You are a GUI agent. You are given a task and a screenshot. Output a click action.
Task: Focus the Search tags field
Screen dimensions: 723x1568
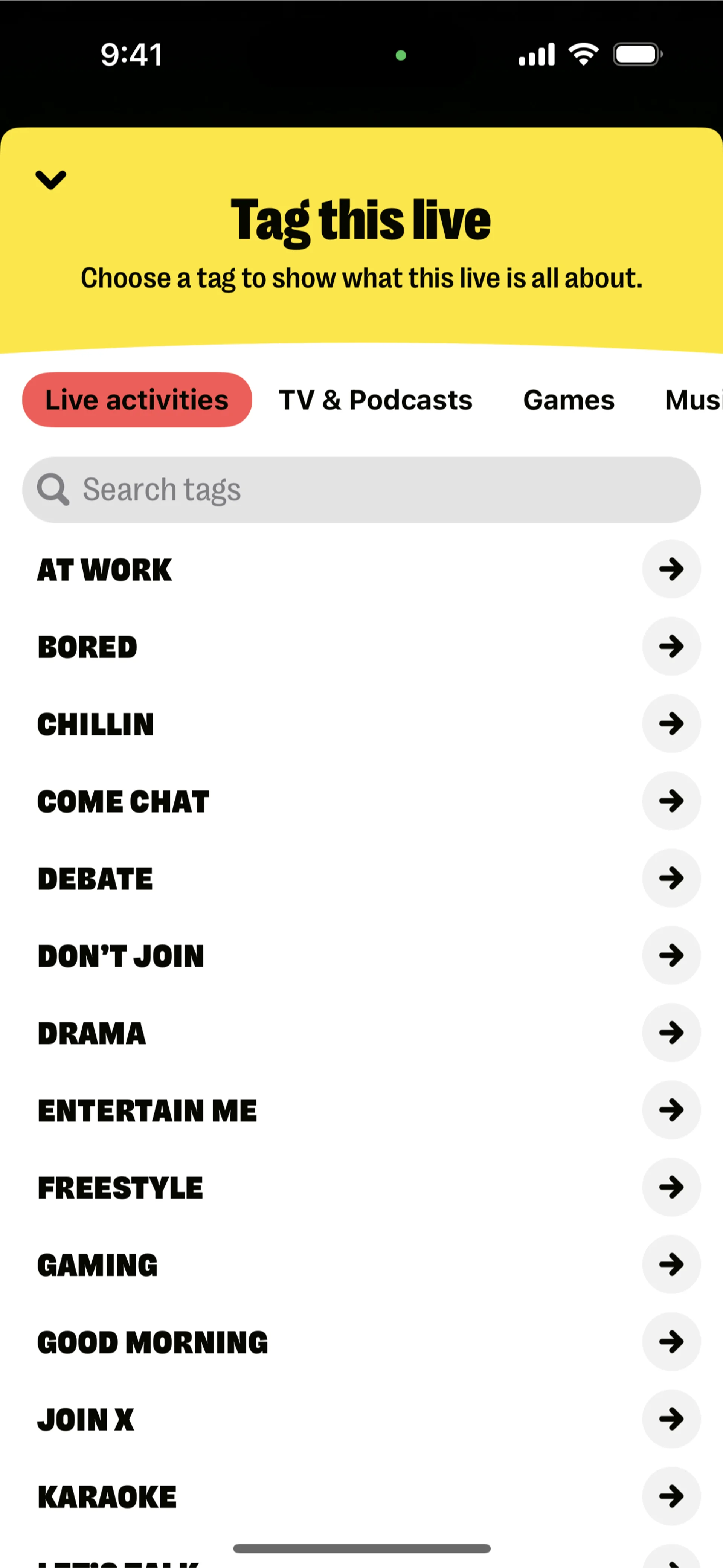[x=361, y=490]
